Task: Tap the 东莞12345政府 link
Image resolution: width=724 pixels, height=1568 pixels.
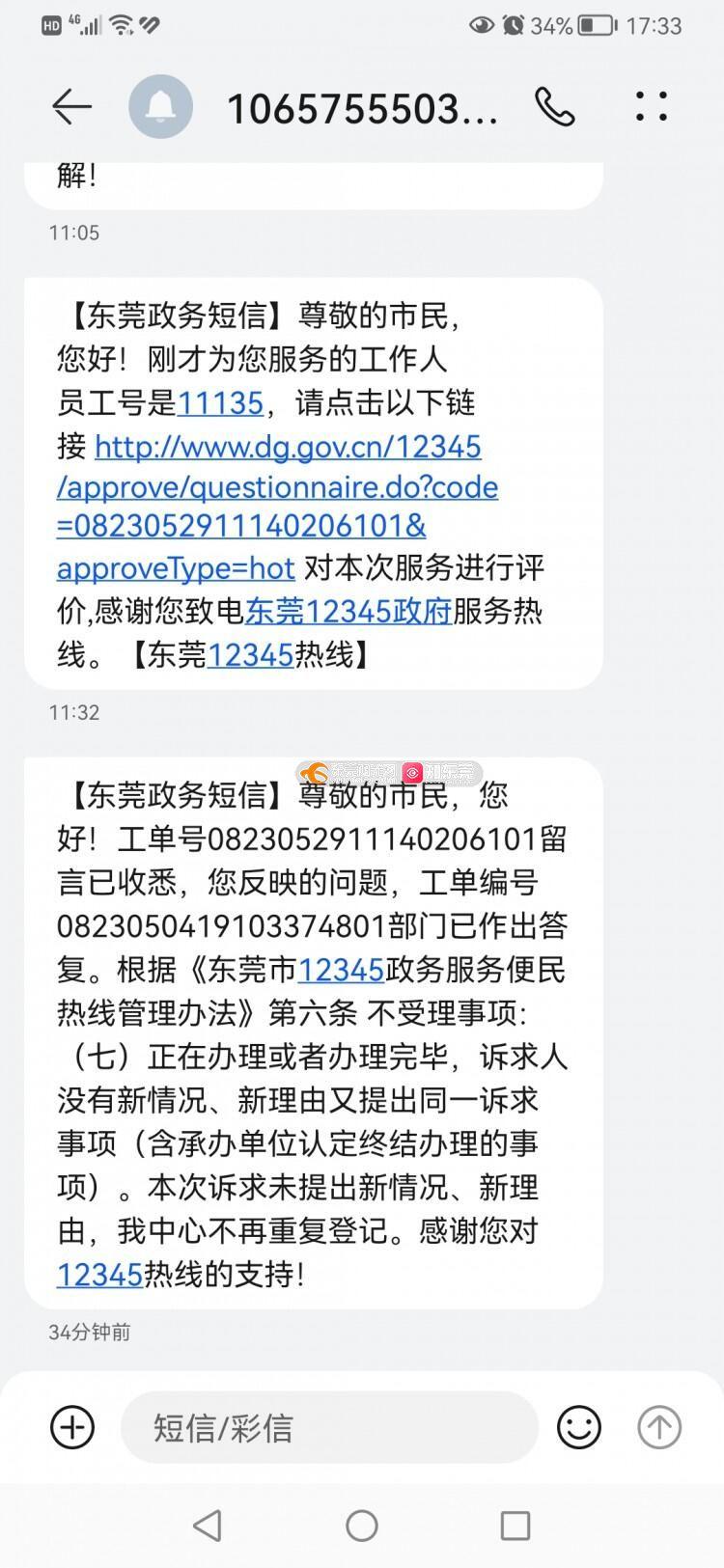Action: (348, 612)
